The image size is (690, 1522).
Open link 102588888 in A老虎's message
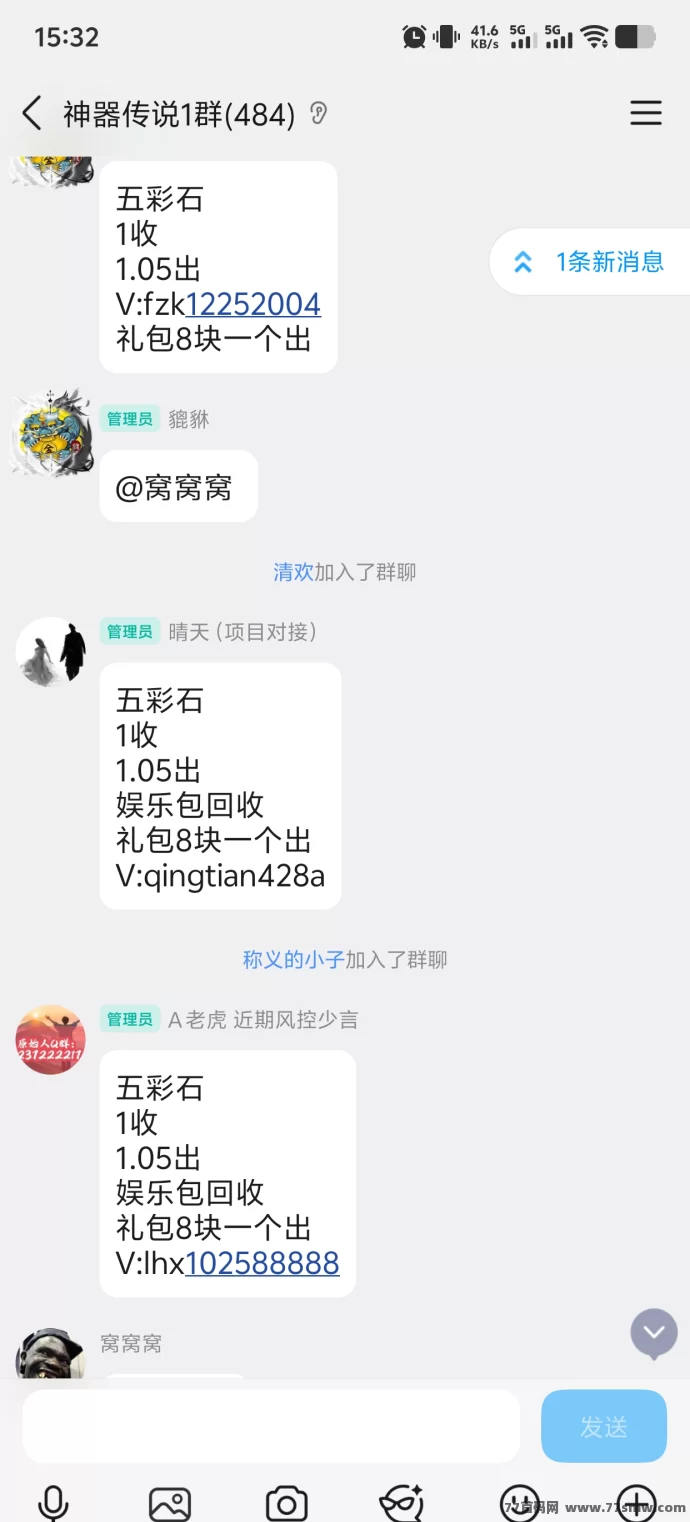pos(262,1263)
